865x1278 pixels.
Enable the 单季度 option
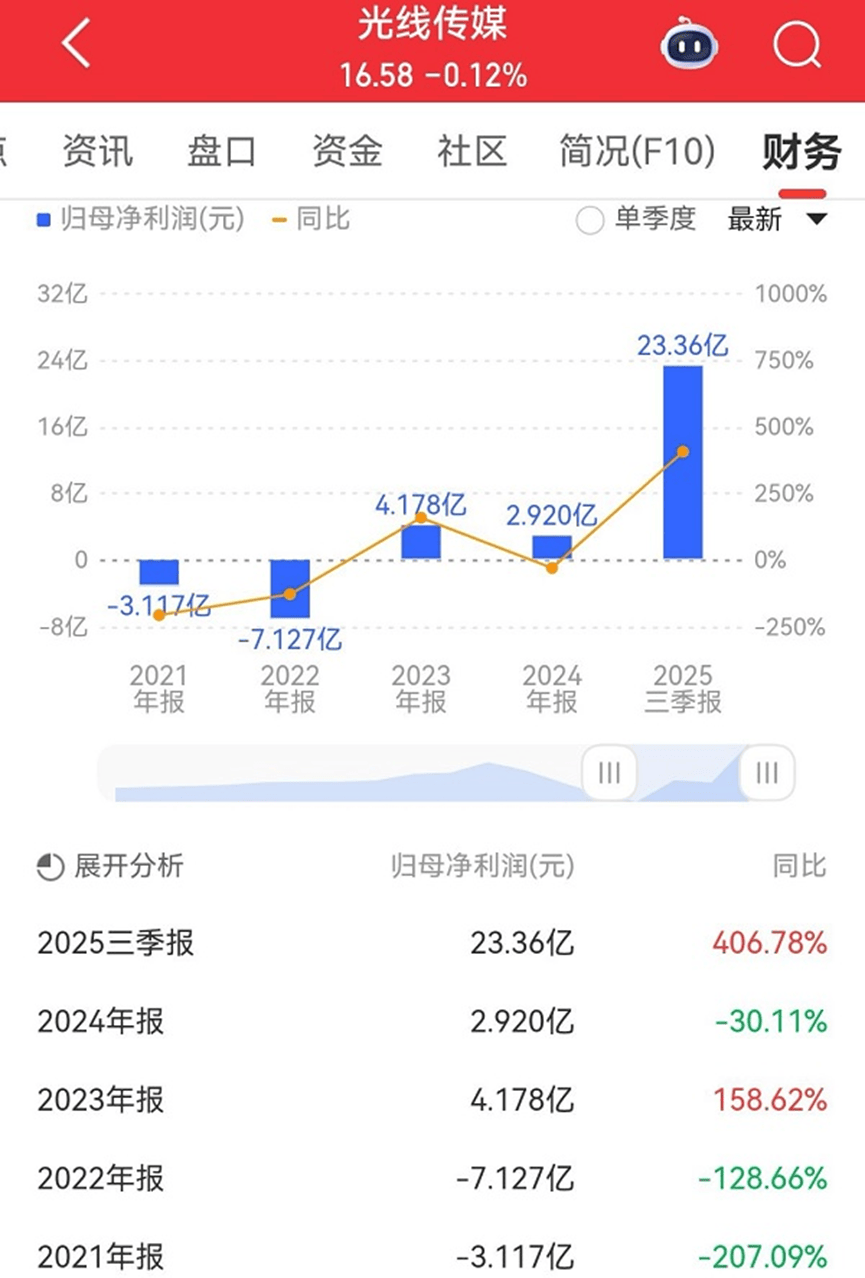coord(590,220)
